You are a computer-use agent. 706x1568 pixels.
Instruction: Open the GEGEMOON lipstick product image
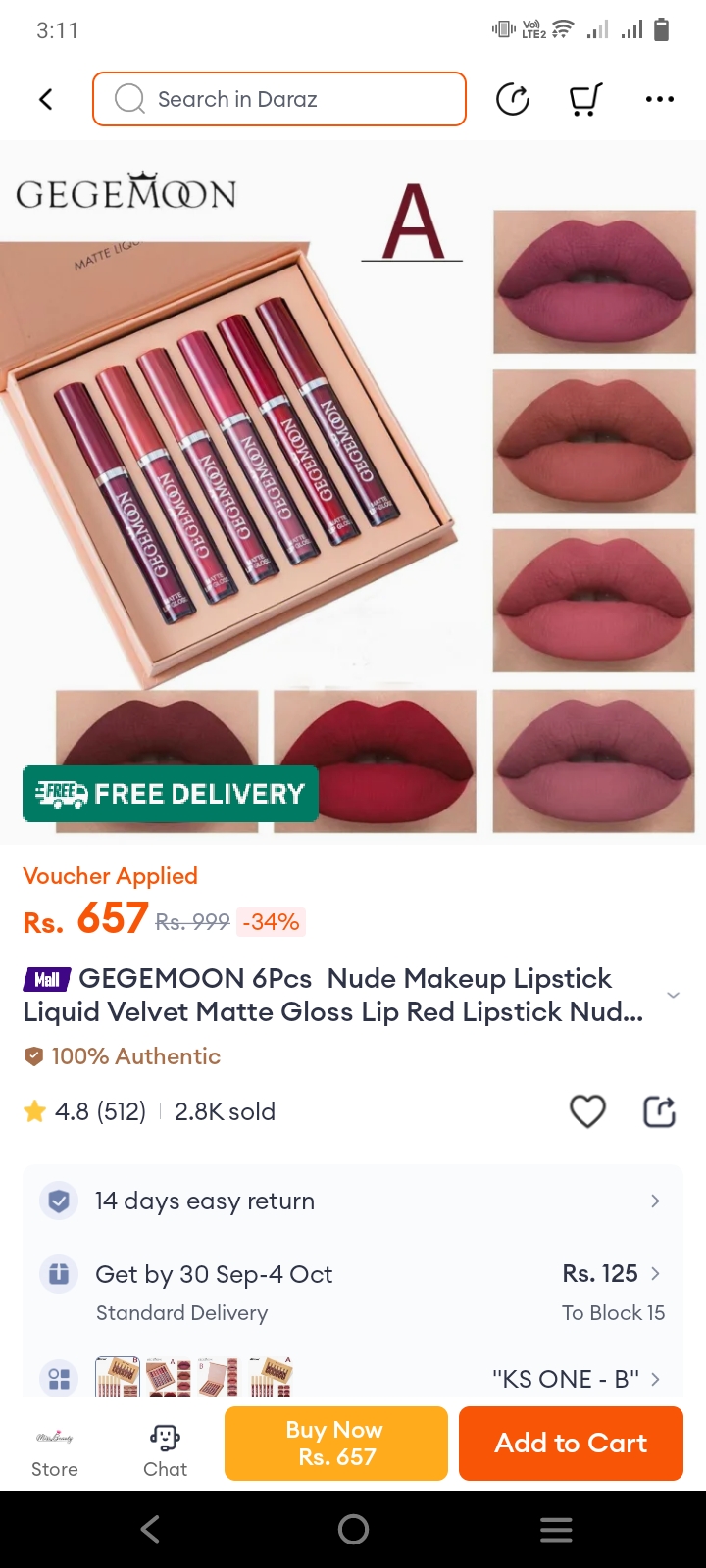click(353, 490)
